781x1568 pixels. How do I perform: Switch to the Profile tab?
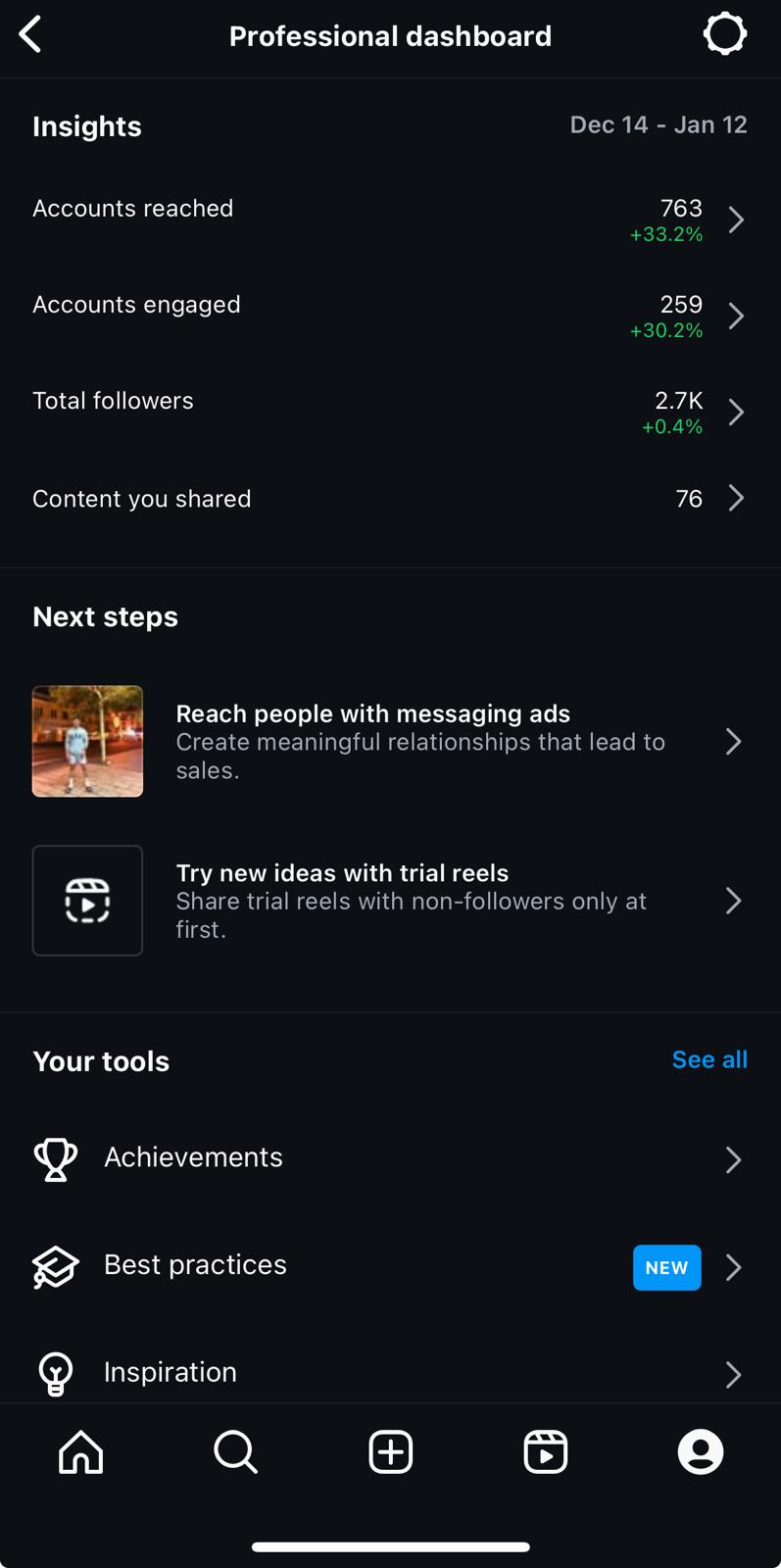pyautogui.click(x=700, y=1451)
